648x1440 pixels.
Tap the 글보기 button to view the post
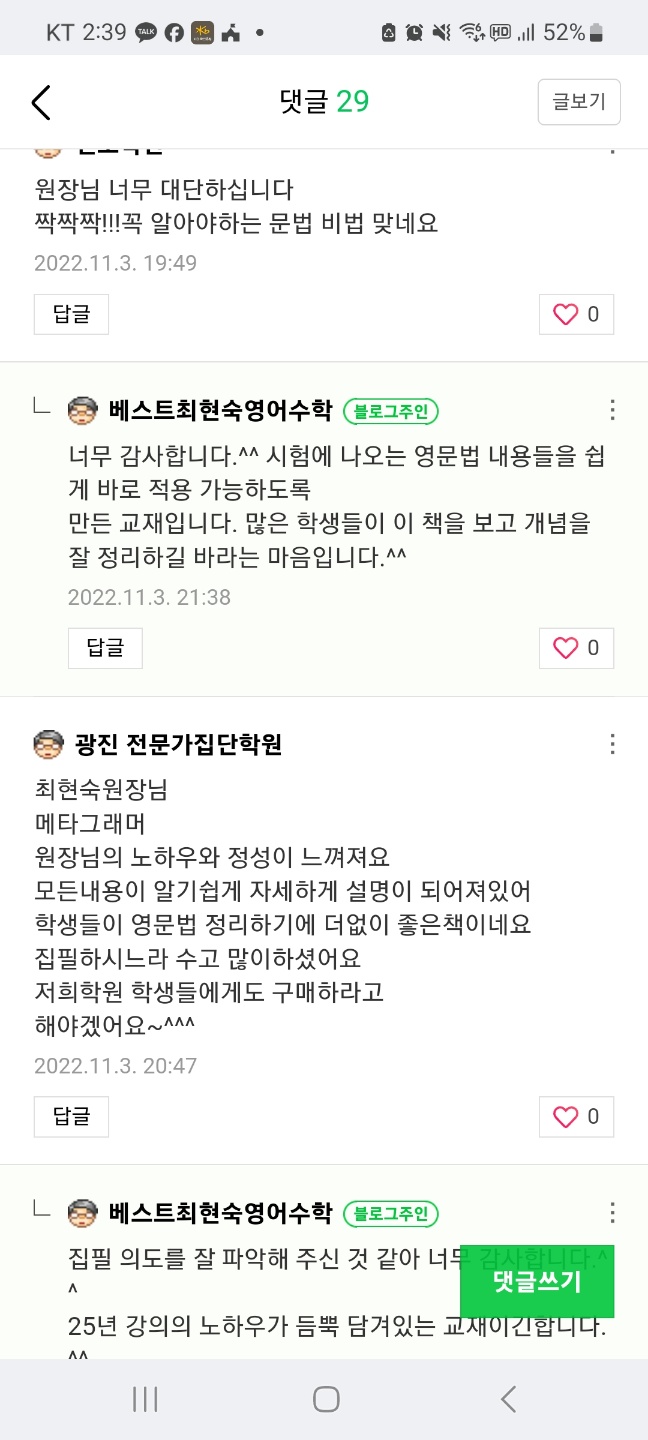579,102
